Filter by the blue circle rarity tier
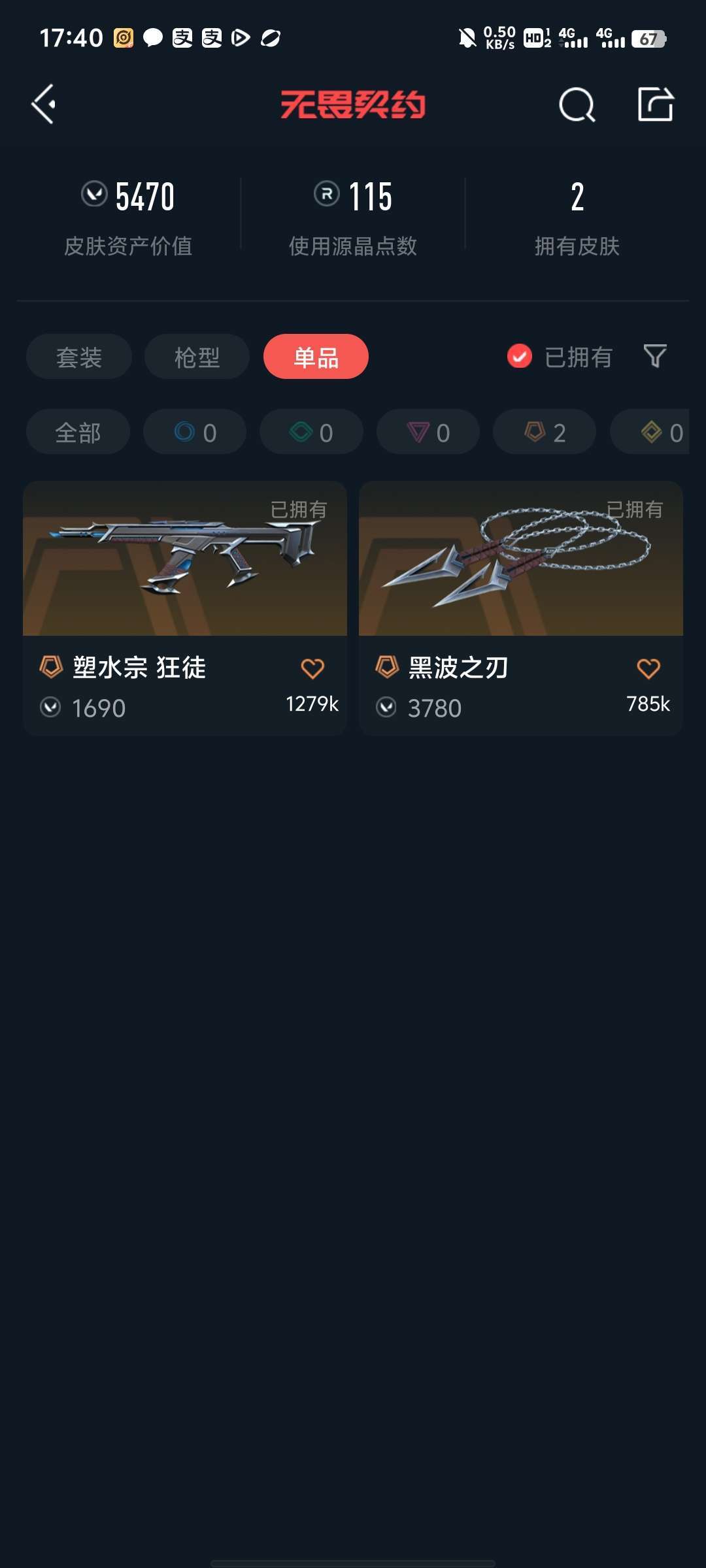 (195, 433)
